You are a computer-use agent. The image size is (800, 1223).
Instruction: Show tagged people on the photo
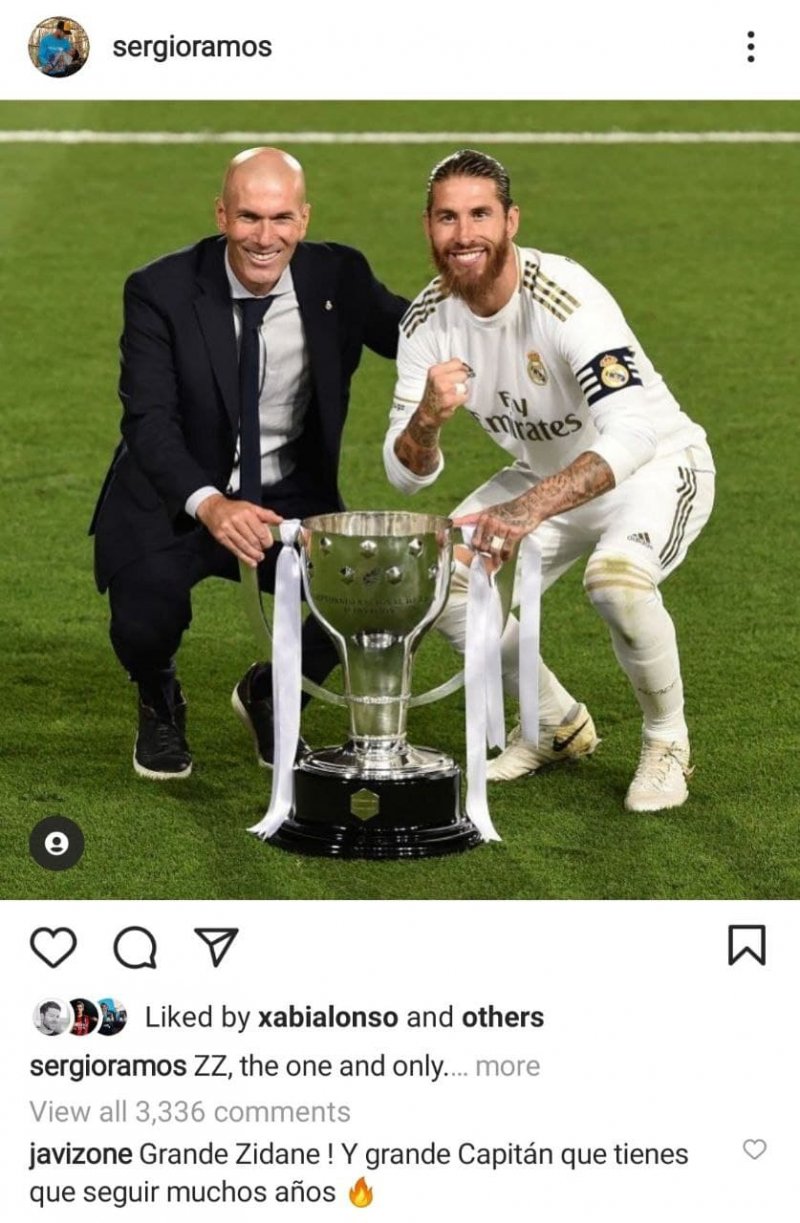tap(56, 844)
